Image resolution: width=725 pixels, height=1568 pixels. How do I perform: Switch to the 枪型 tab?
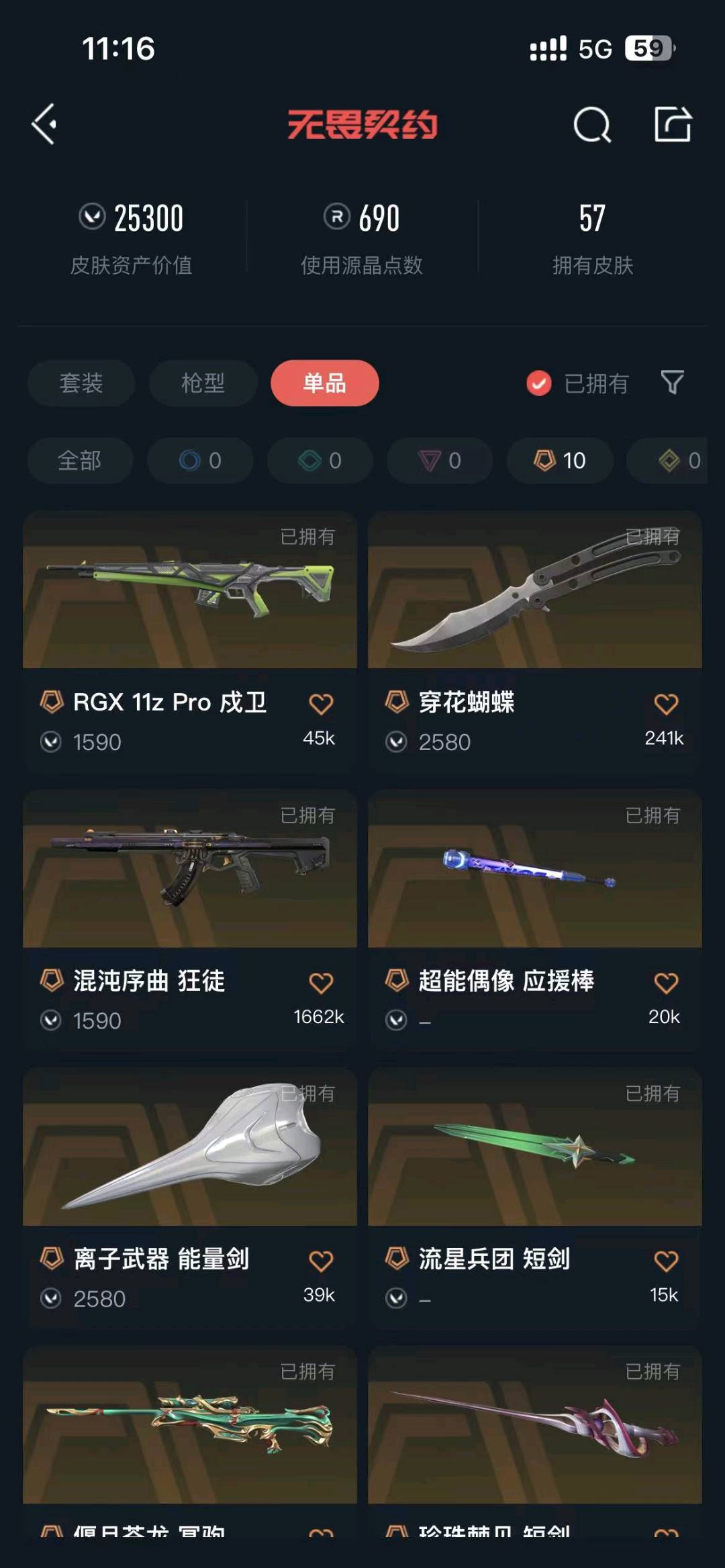point(203,383)
